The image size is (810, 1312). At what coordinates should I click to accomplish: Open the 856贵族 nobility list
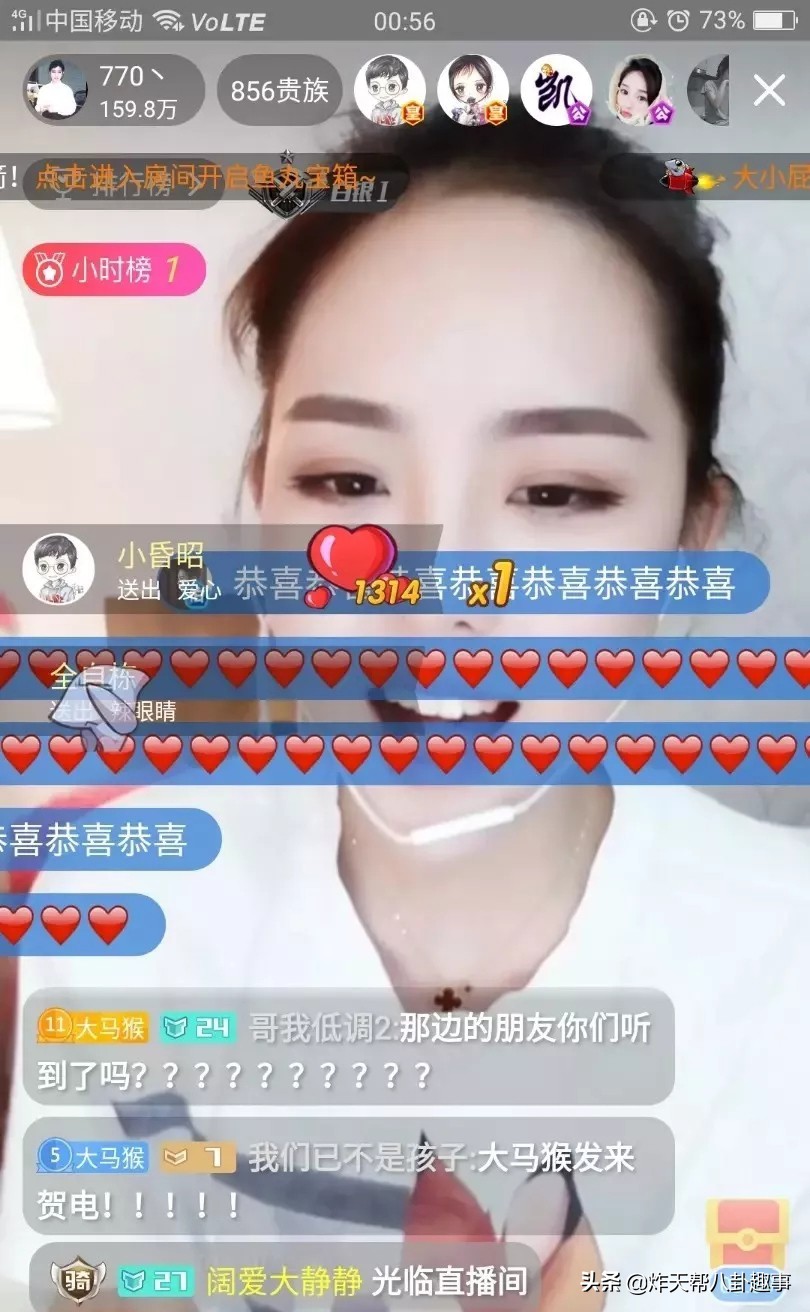pyautogui.click(x=279, y=90)
